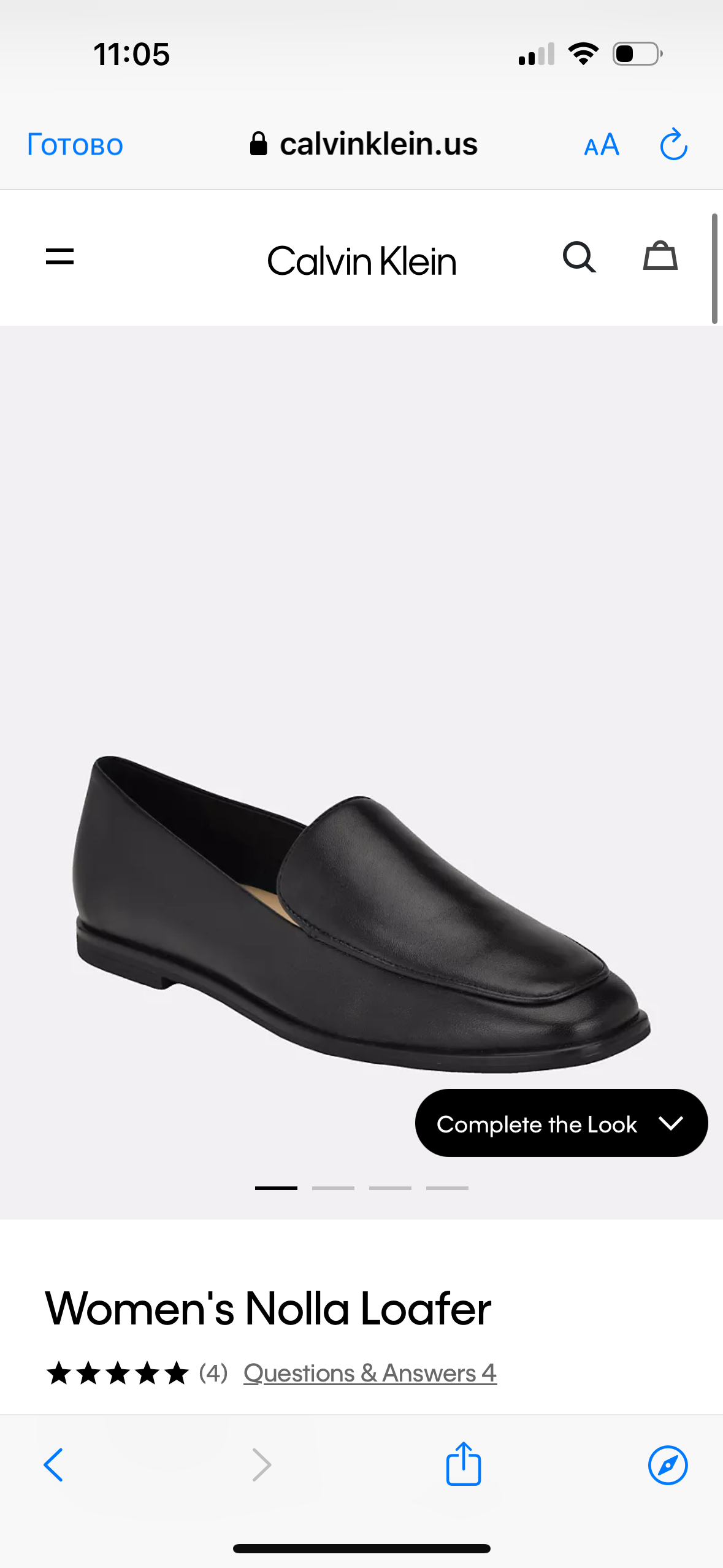Open the AA text size options
The height and width of the screenshot is (1568, 723).
tap(602, 145)
